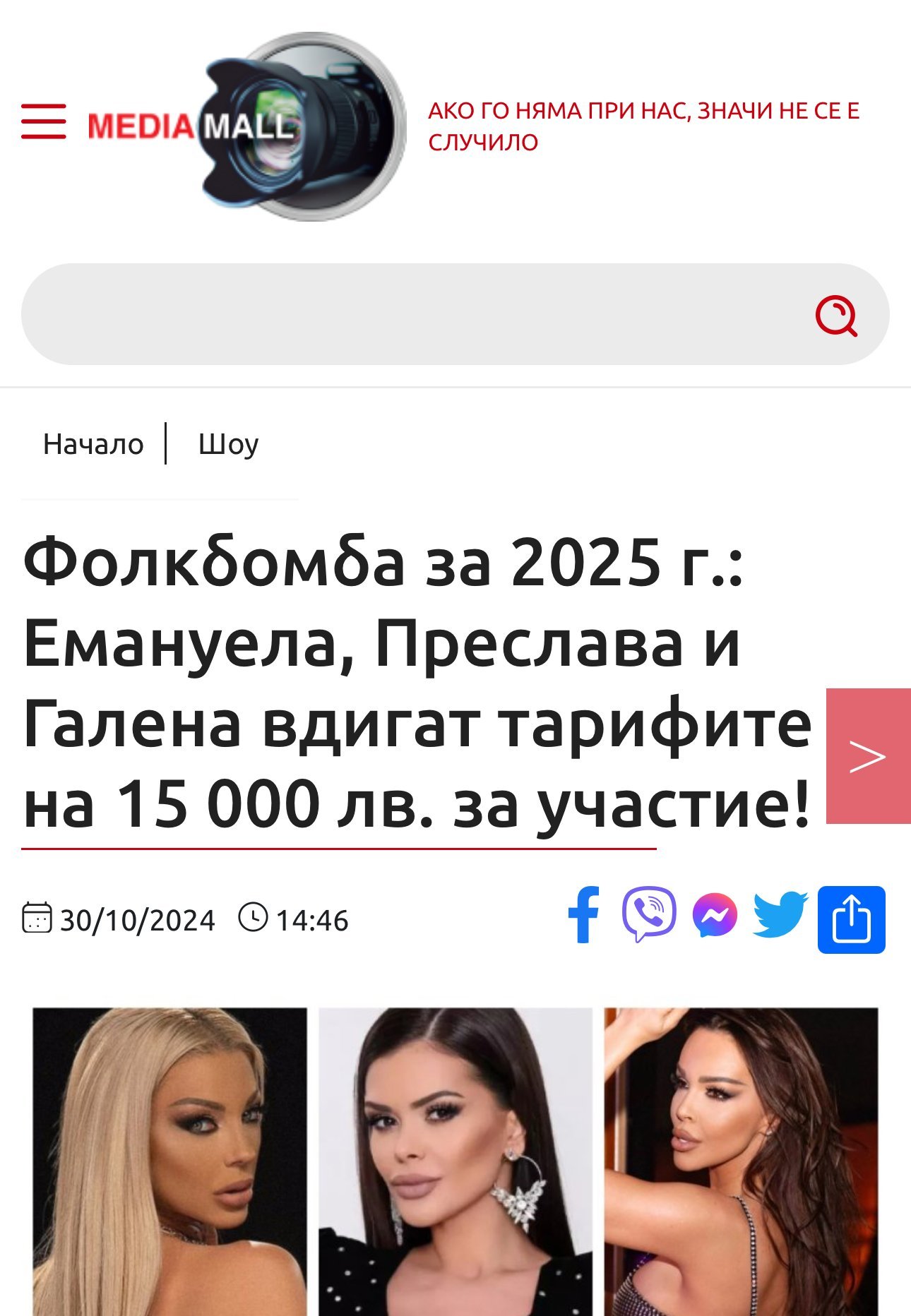Tap the red search magnifier icon

coord(836,316)
